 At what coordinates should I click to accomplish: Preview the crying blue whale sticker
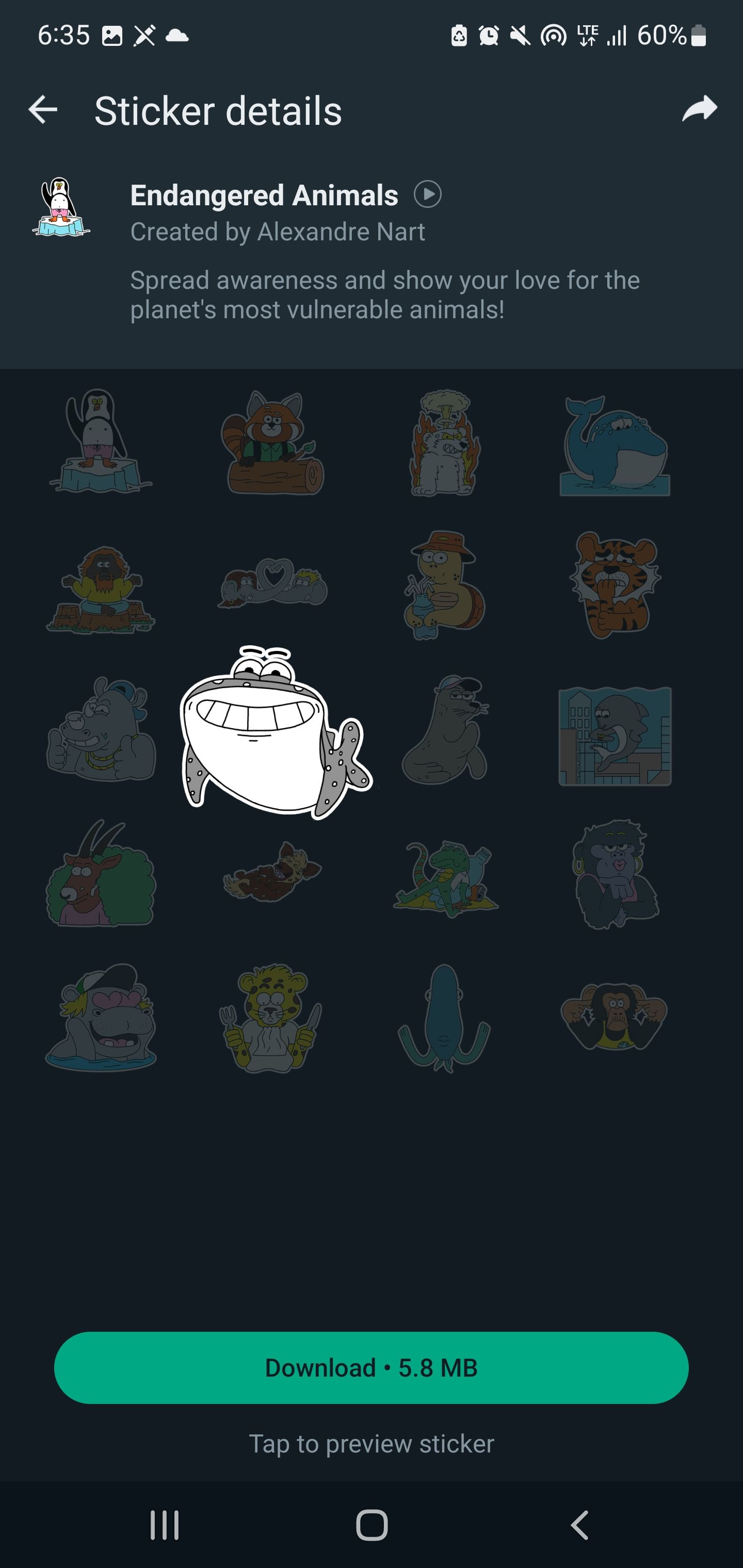(x=615, y=446)
